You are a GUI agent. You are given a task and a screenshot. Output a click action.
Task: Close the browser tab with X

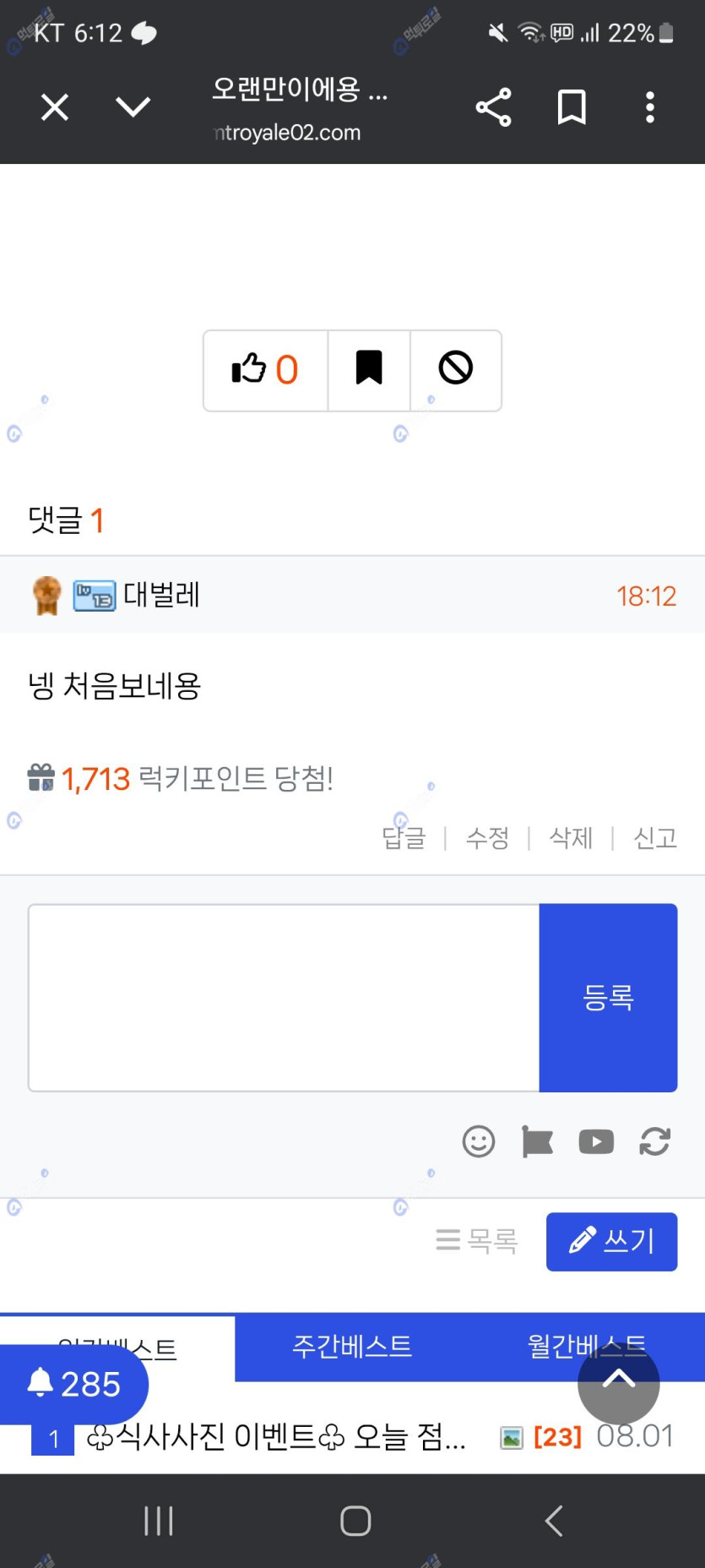coord(55,107)
